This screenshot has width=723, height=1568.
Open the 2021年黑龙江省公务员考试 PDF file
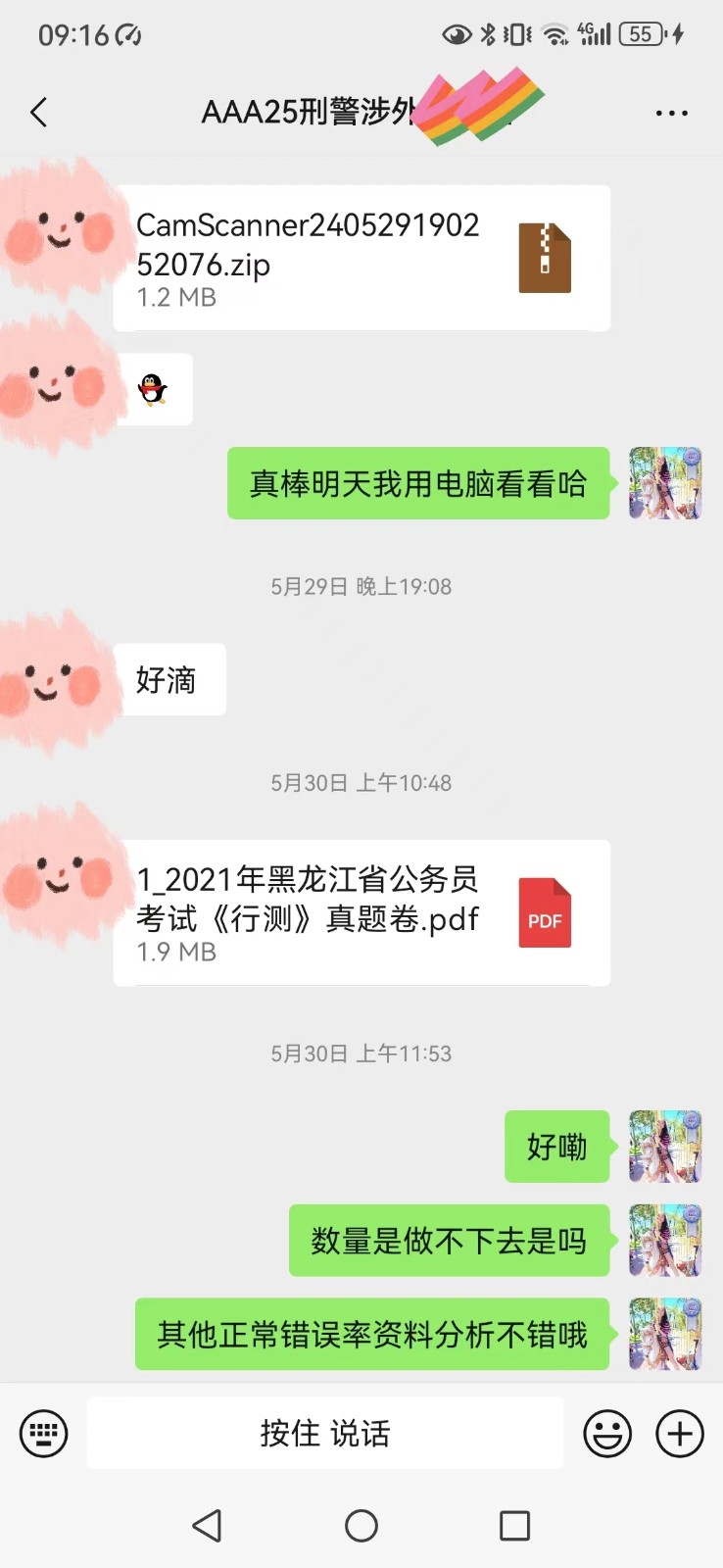click(x=361, y=912)
